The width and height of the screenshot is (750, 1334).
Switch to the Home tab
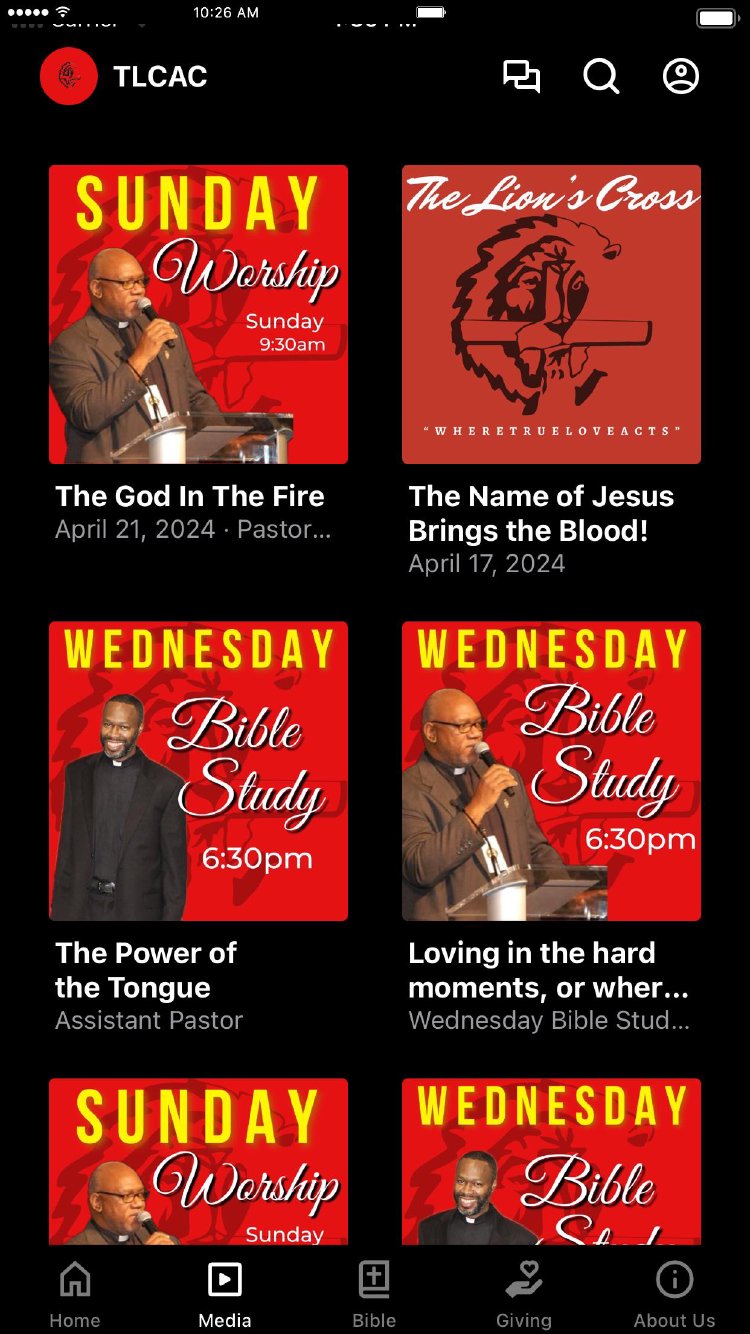point(75,1292)
